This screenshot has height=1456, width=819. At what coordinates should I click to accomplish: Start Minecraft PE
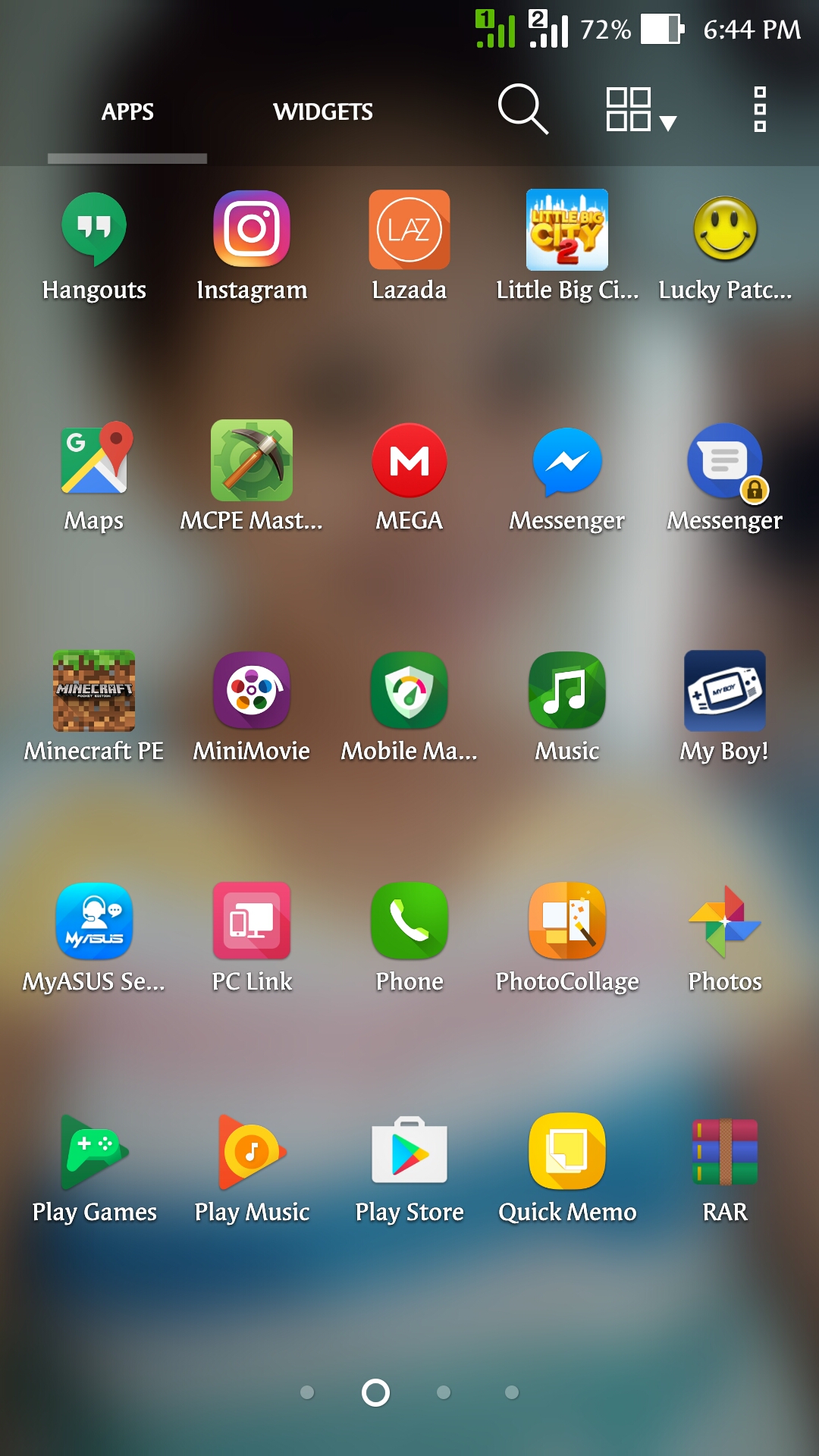[94, 691]
